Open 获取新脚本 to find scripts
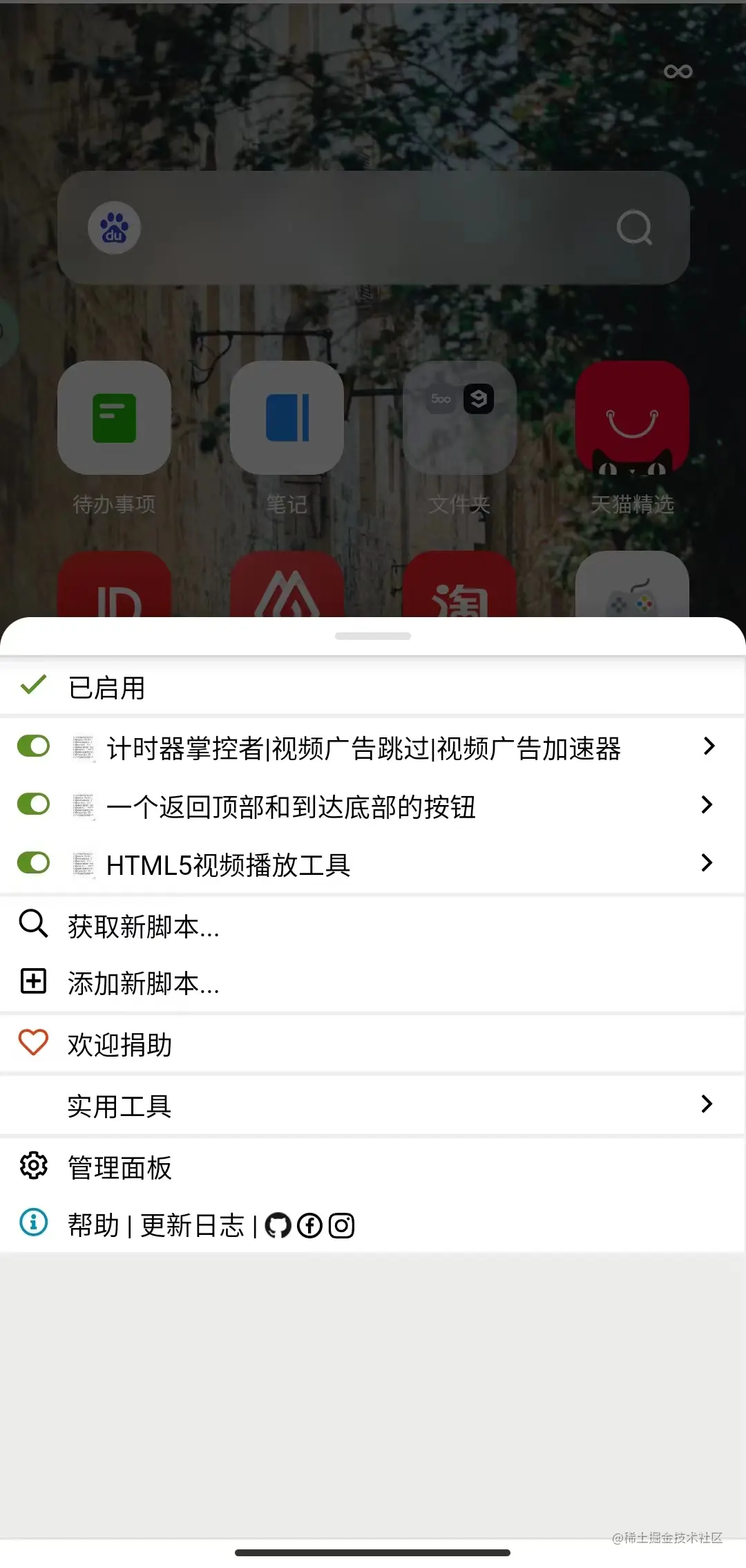The image size is (746, 1568). coord(144,927)
